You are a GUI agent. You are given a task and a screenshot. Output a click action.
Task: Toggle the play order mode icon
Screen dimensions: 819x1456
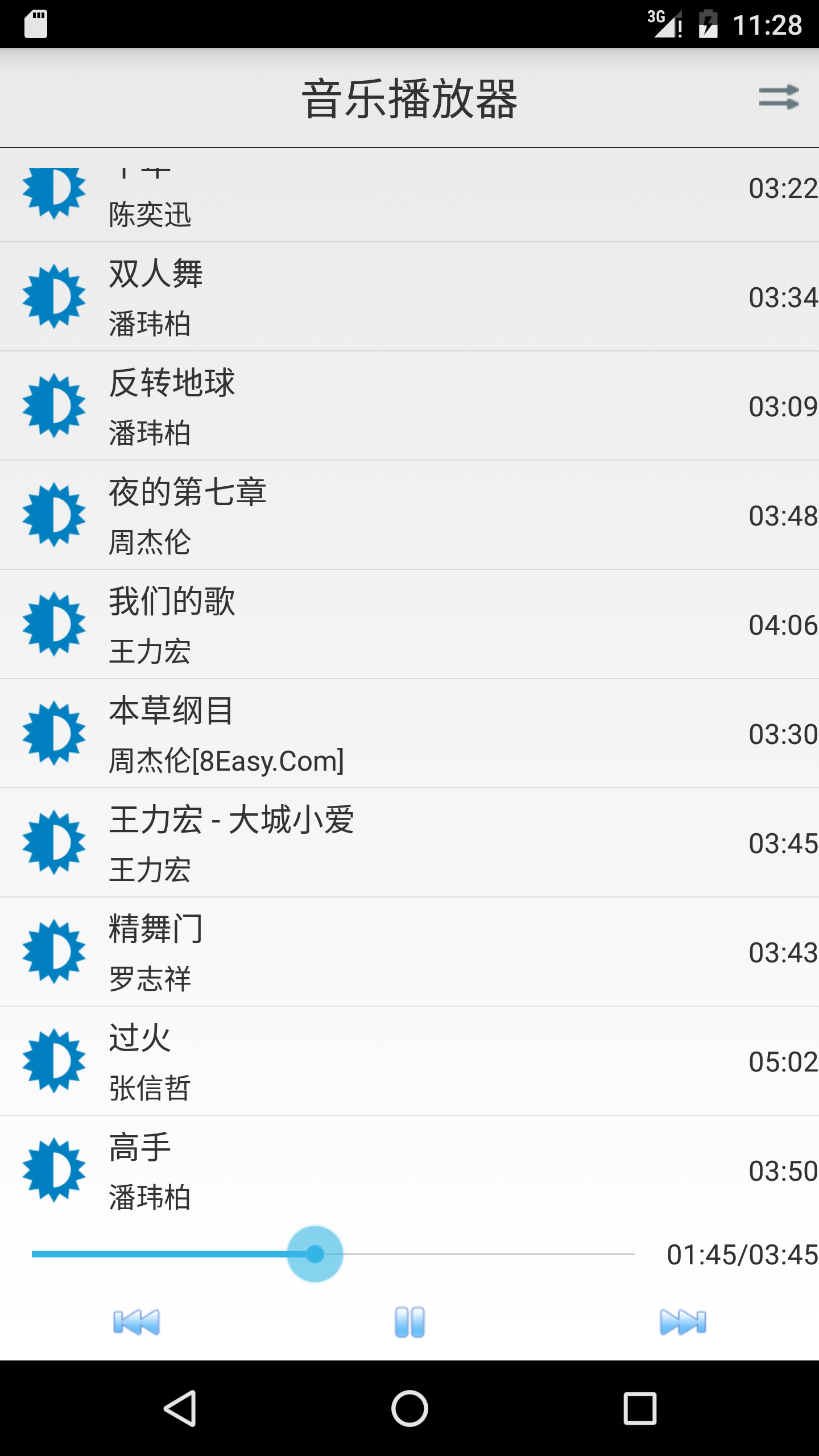(x=779, y=98)
